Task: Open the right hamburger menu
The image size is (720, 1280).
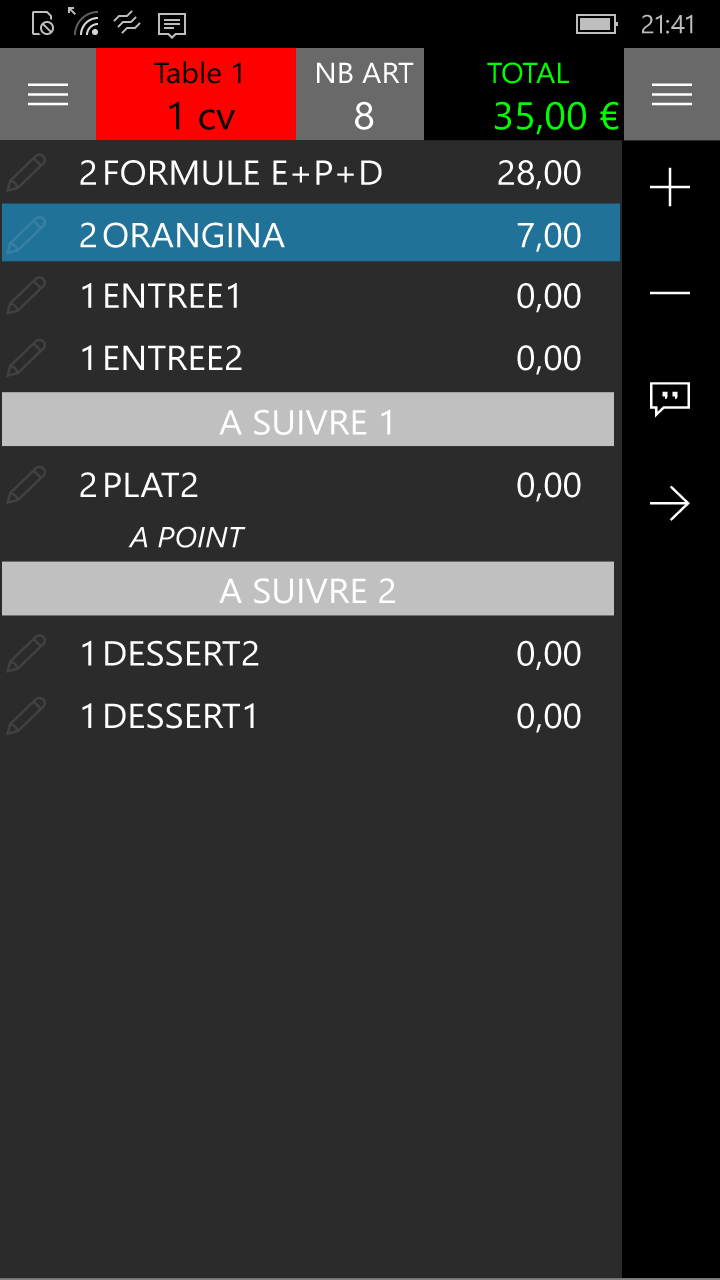Action: pos(671,94)
